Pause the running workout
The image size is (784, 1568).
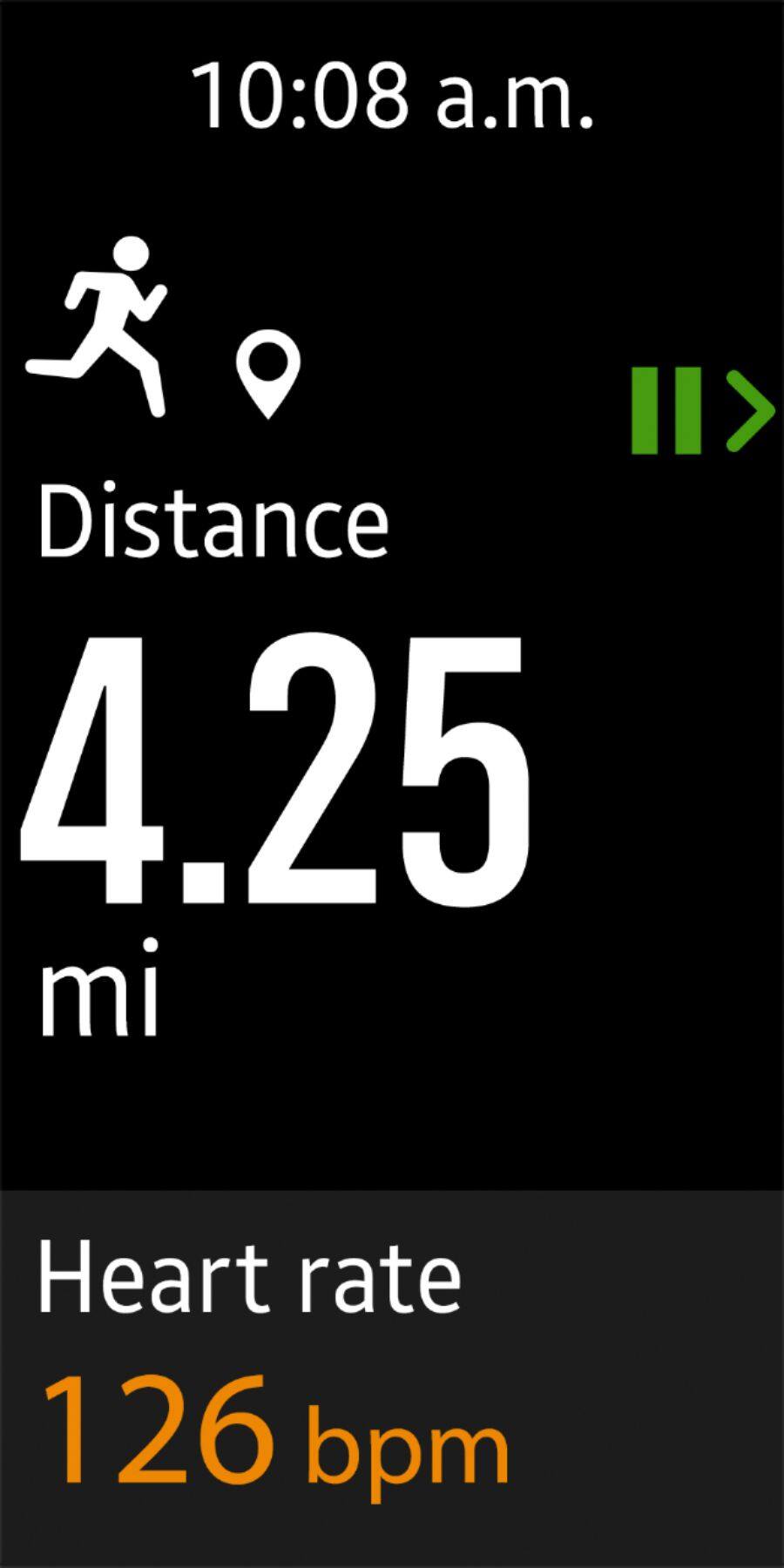coord(666,410)
